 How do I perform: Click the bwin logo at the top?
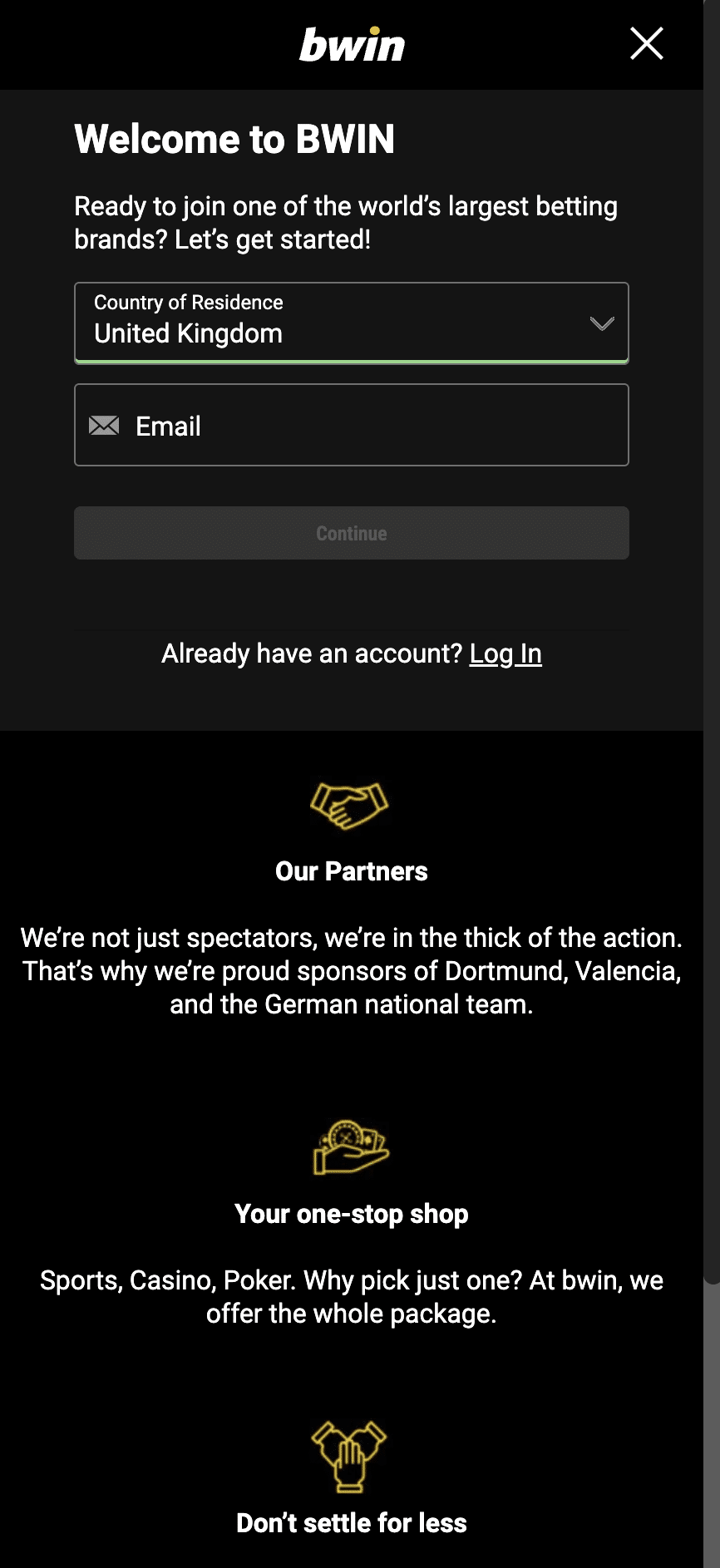coord(352,45)
